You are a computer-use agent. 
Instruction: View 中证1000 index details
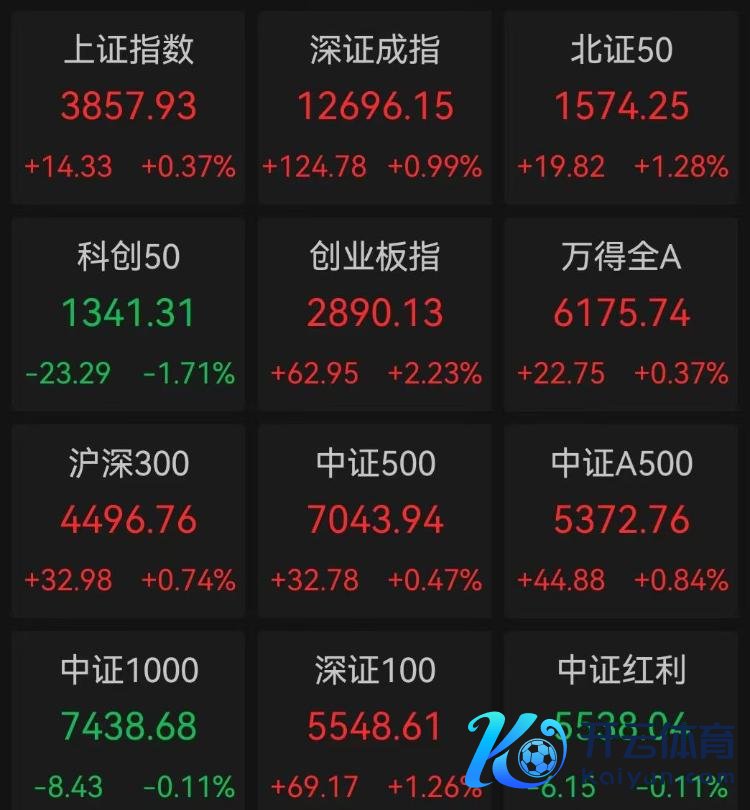click(x=129, y=720)
